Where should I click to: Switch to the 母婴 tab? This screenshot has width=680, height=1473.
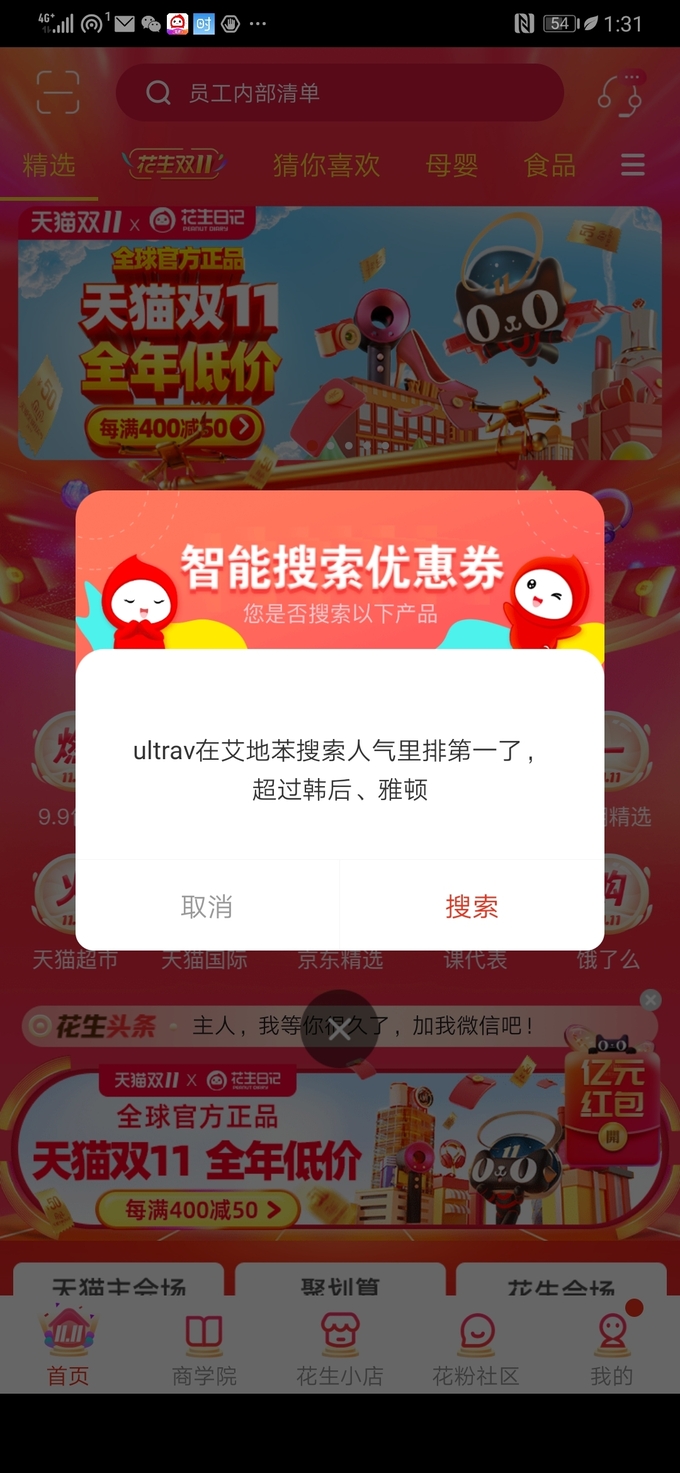tap(452, 165)
